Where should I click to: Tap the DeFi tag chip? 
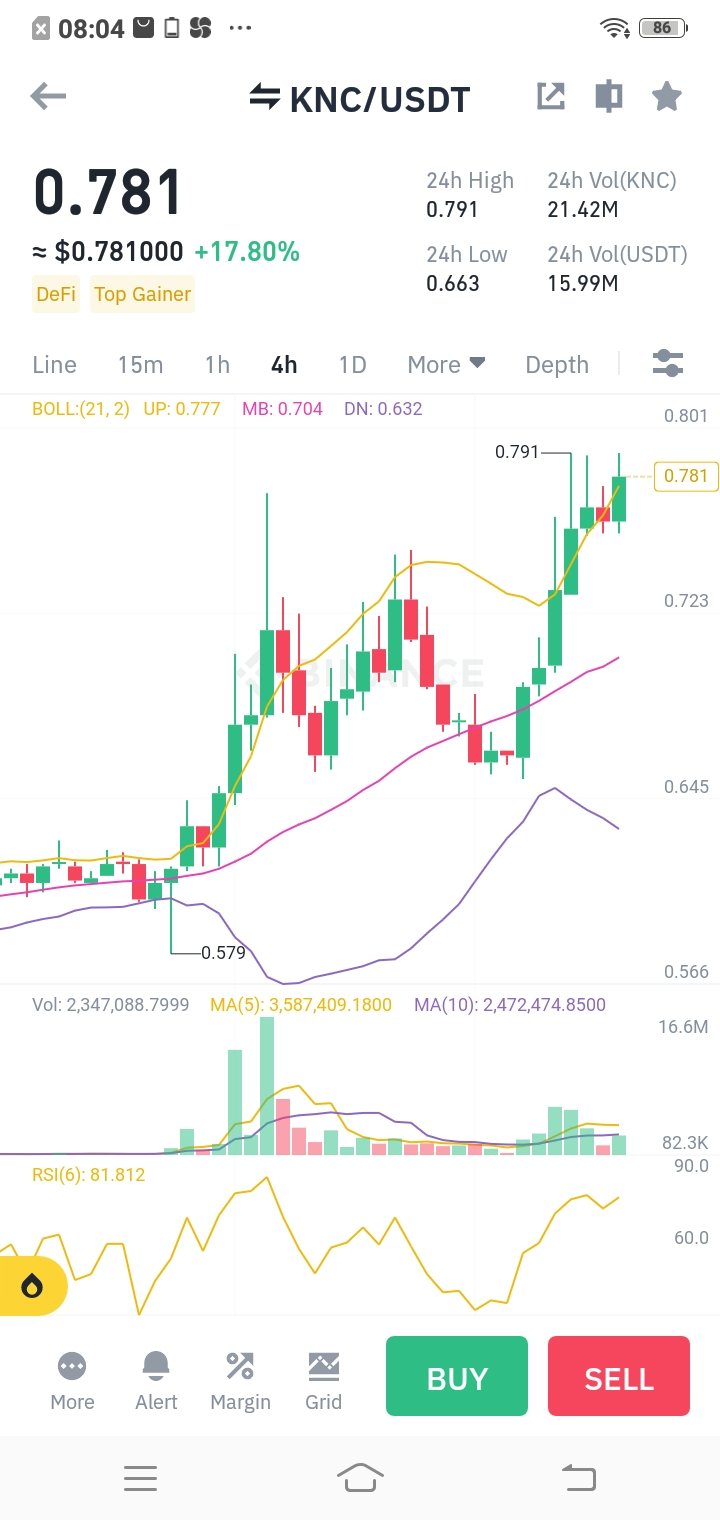[x=56, y=295]
